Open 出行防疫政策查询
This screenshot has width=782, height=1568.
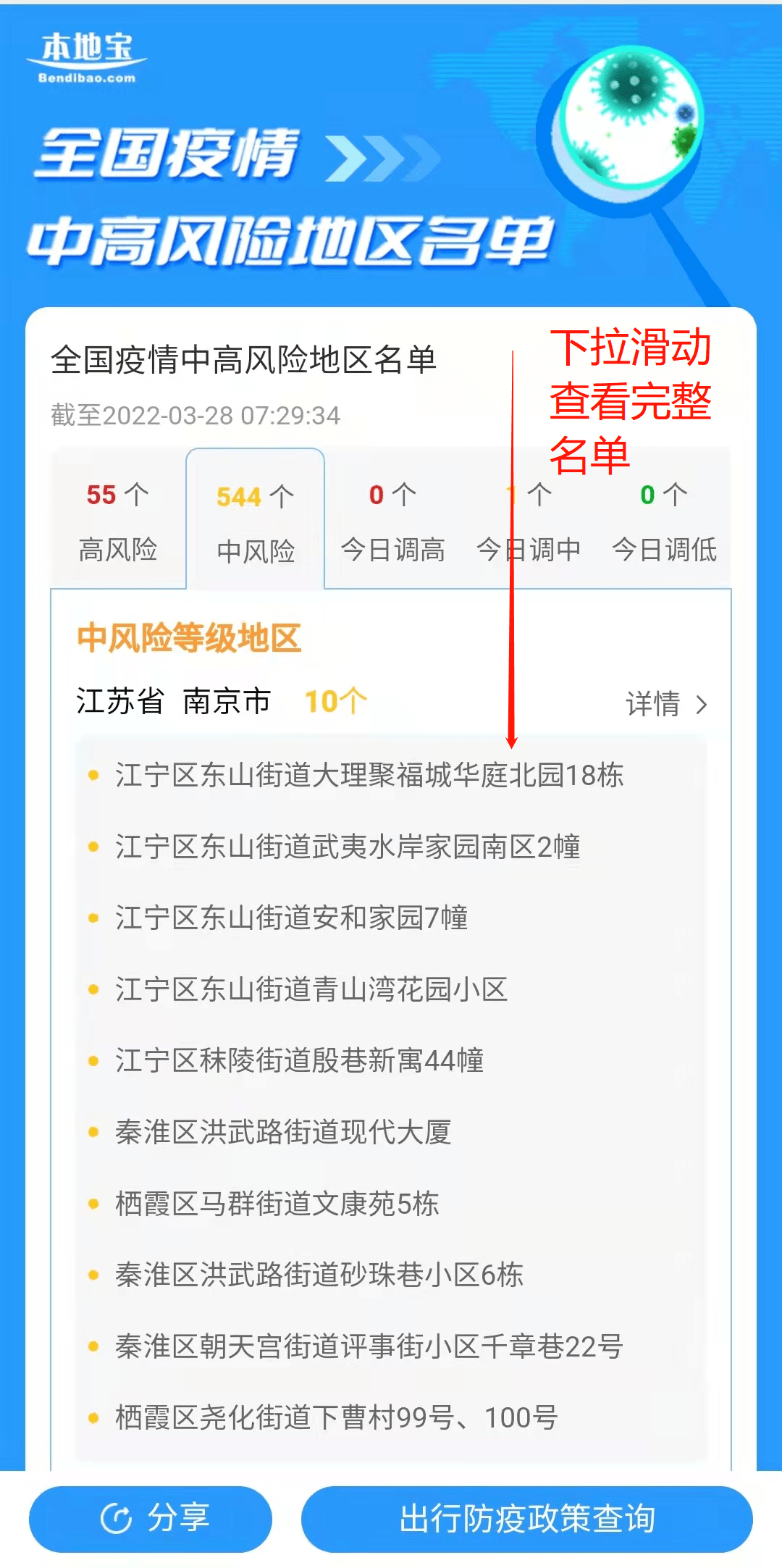click(526, 1519)
